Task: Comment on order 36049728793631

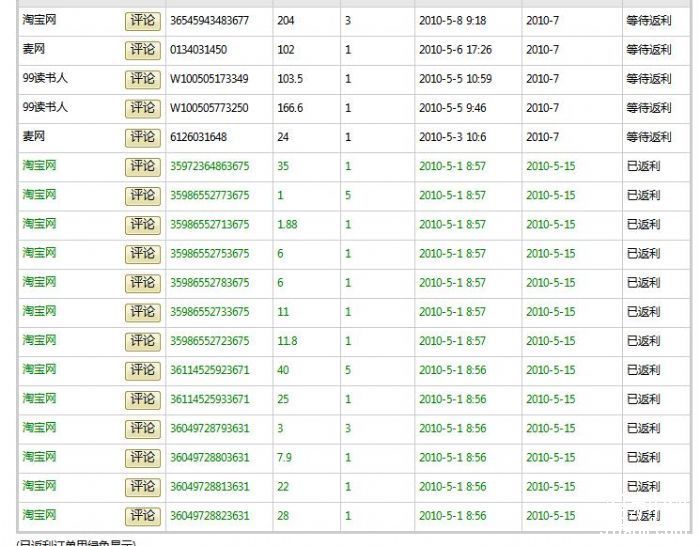Action: (x=142, y=428)
